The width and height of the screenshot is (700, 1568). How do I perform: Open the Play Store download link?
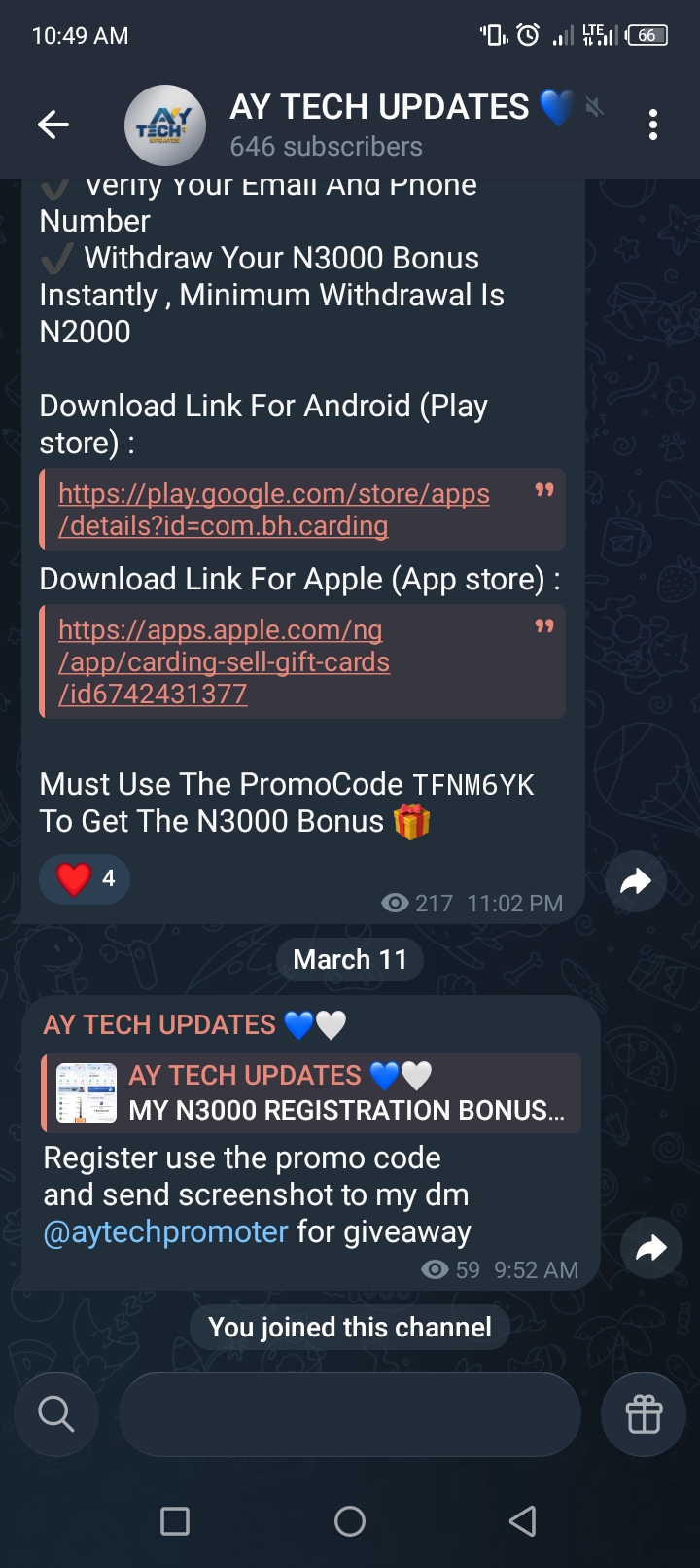pyautogui.click(x=273, y=510)
